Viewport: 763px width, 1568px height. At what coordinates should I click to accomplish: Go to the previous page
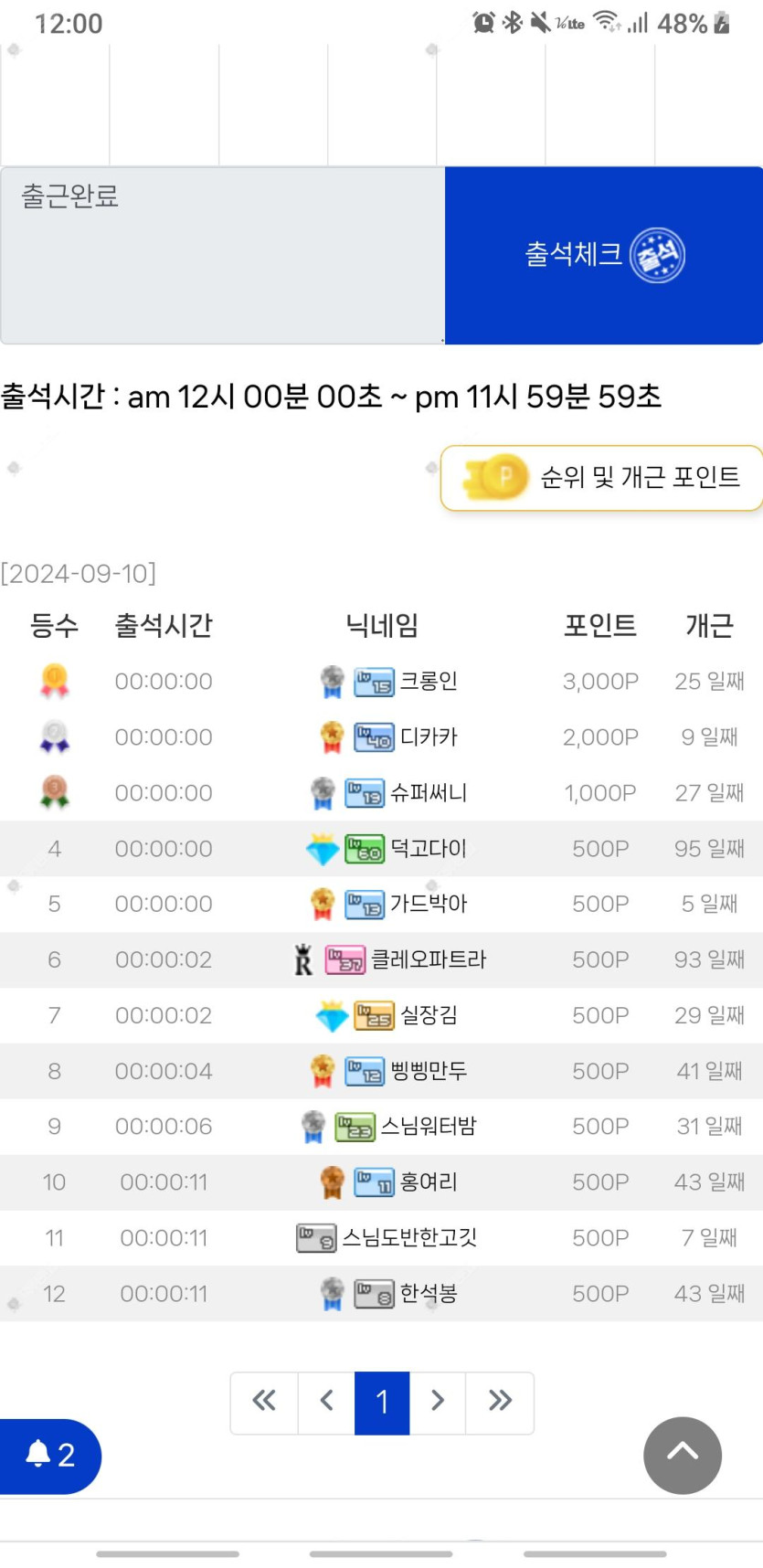(x=326, y=1402)
